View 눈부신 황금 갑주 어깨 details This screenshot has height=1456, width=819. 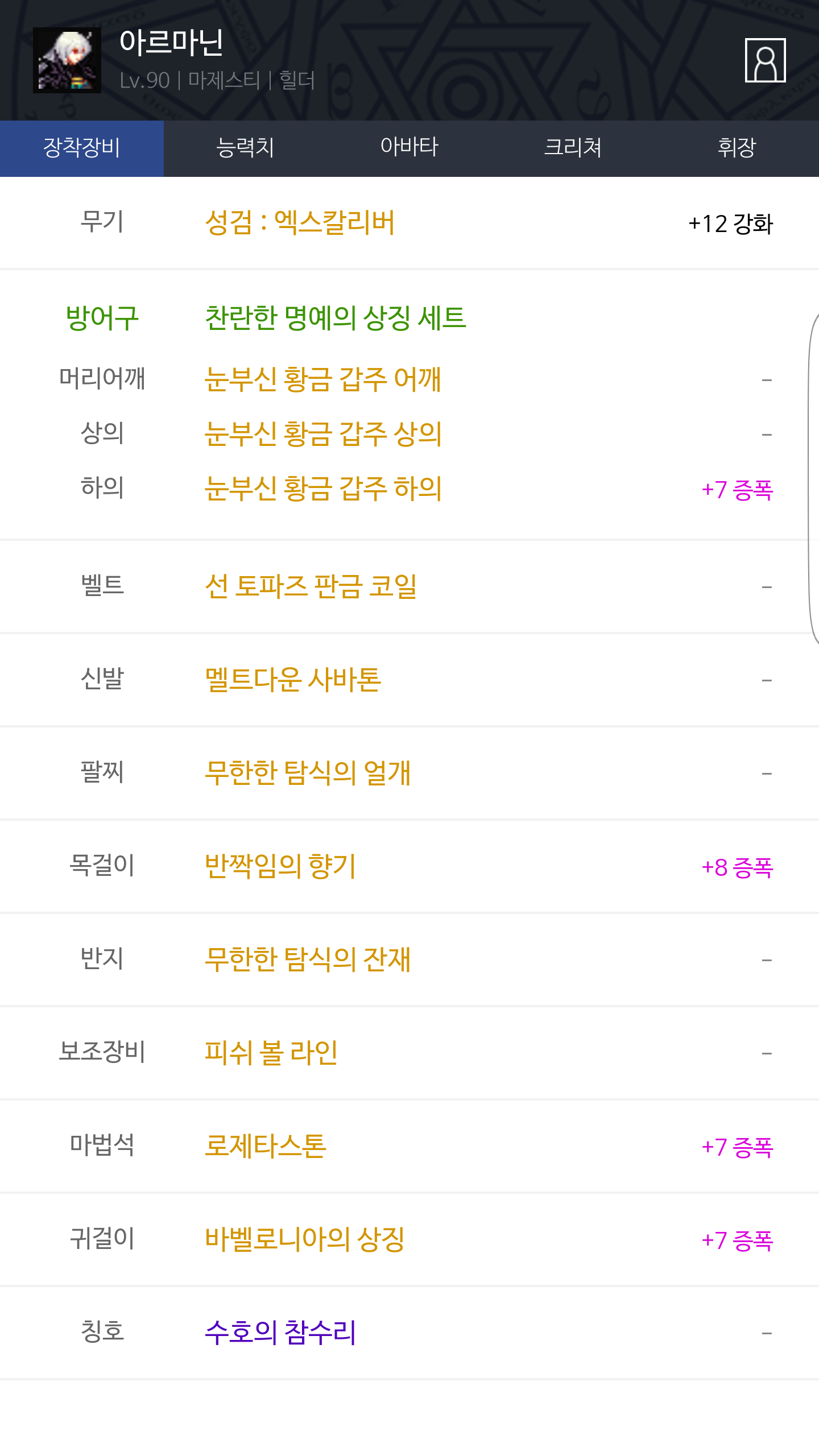[322, 379]
